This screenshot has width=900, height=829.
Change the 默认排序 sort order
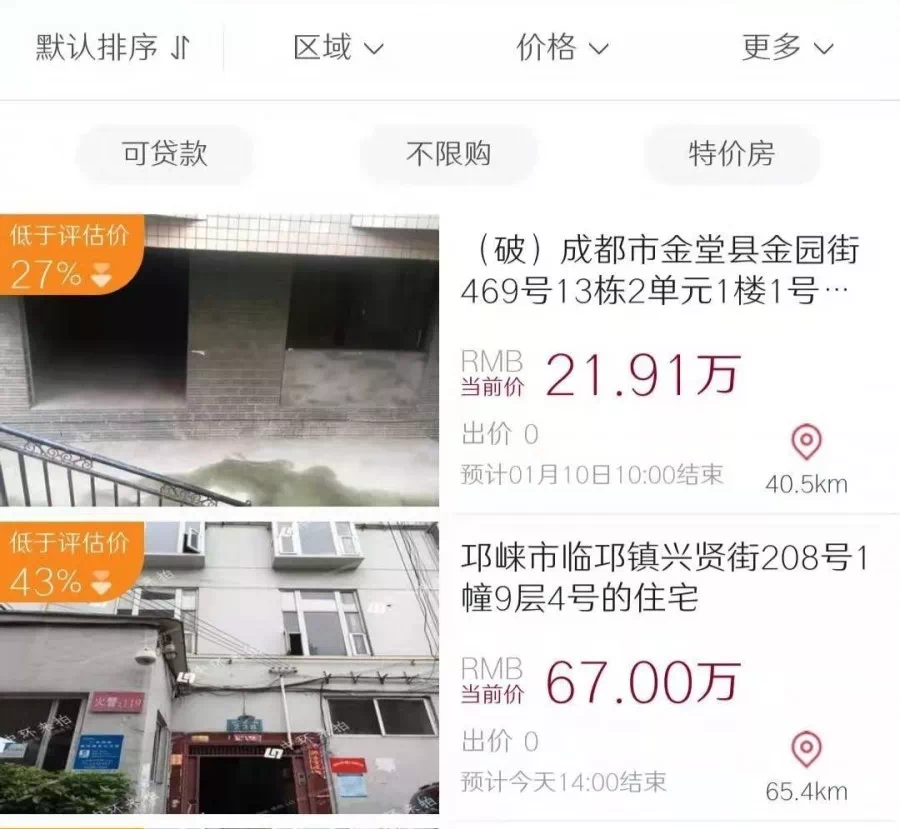point(113,47)
